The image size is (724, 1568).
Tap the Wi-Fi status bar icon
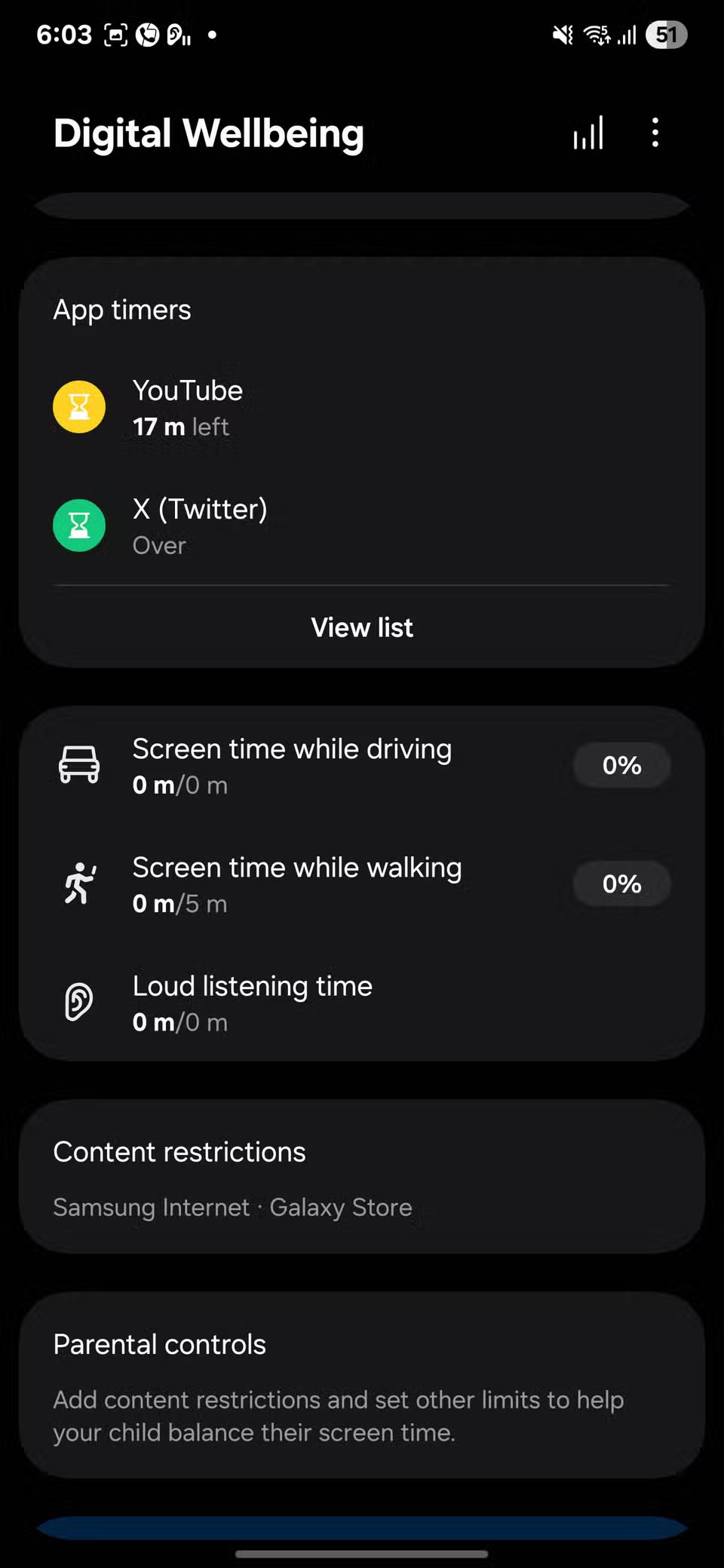coord(597,34)
